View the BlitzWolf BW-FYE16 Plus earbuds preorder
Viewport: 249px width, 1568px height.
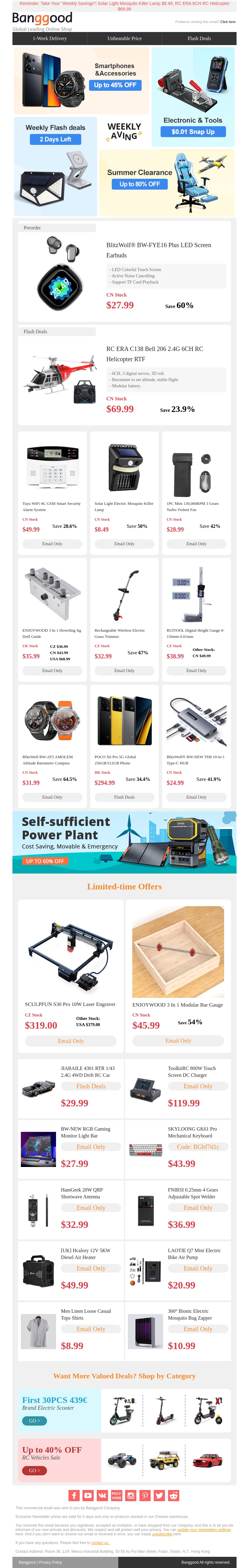[x=159, y=250]
